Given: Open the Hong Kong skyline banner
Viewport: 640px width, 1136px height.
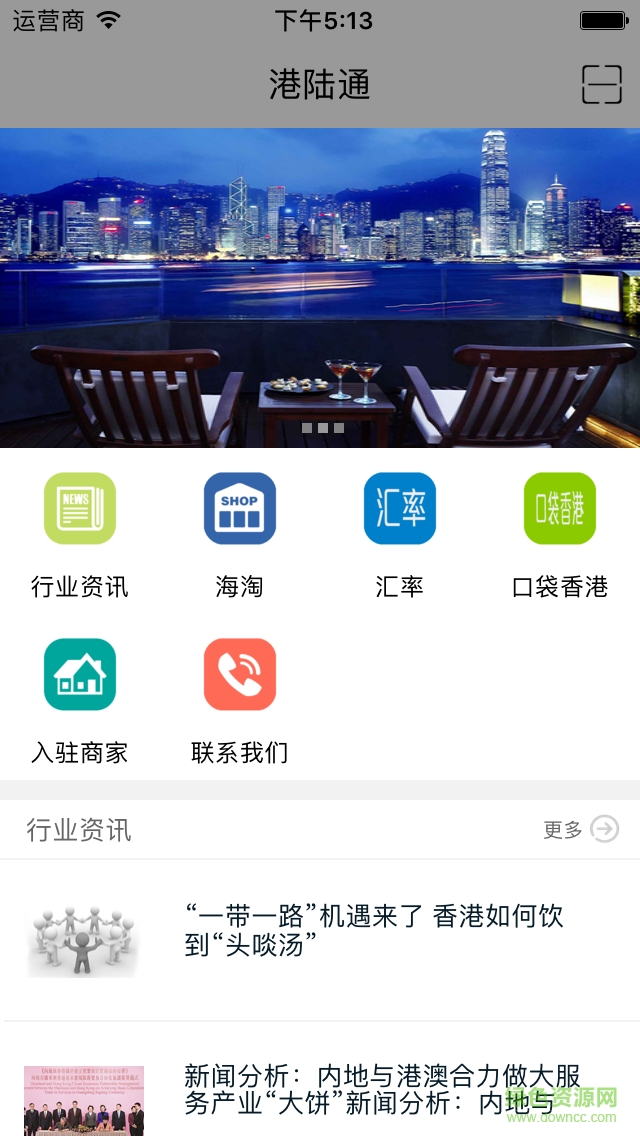Looking at the screenshot, I should pyautogui.click(x=320, y=287).
